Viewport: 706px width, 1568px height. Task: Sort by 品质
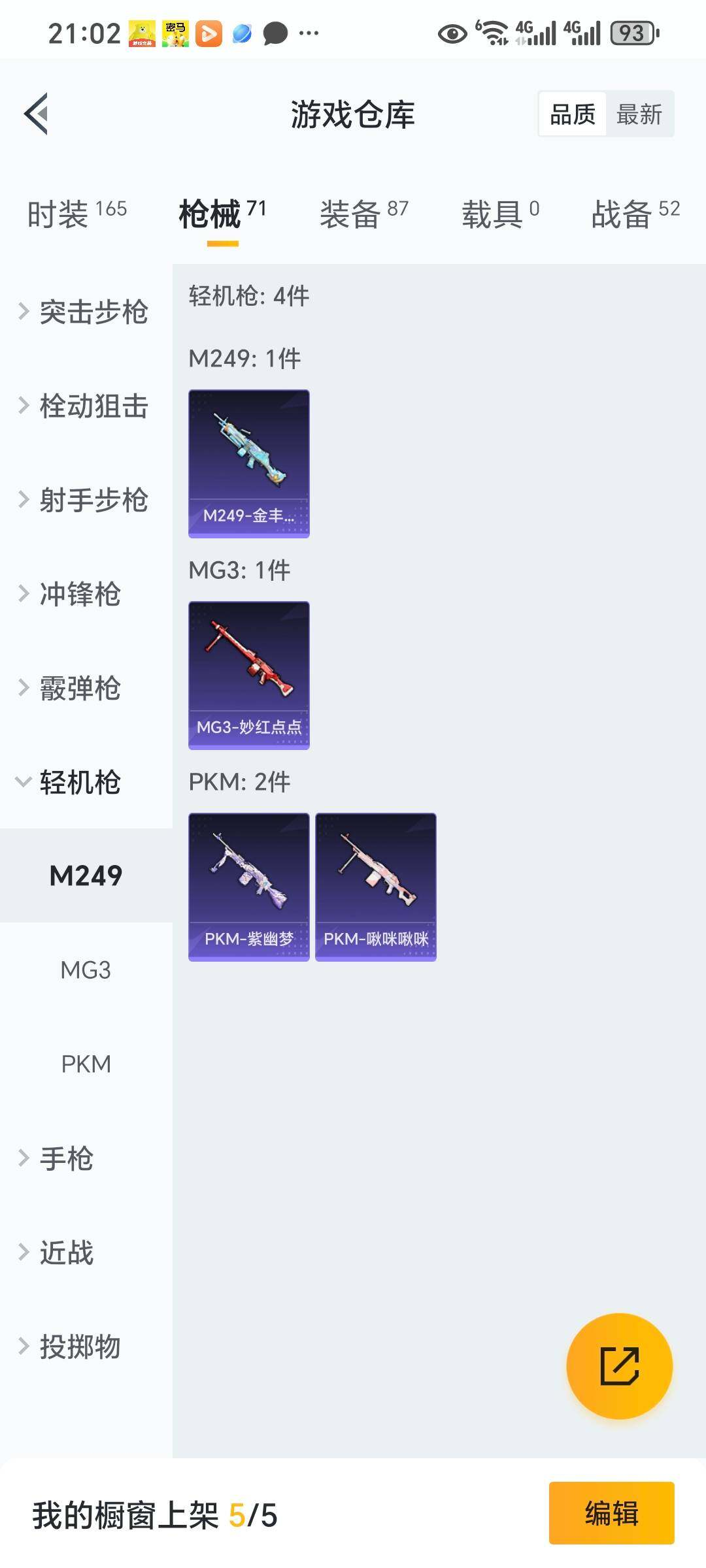(572, 114)
